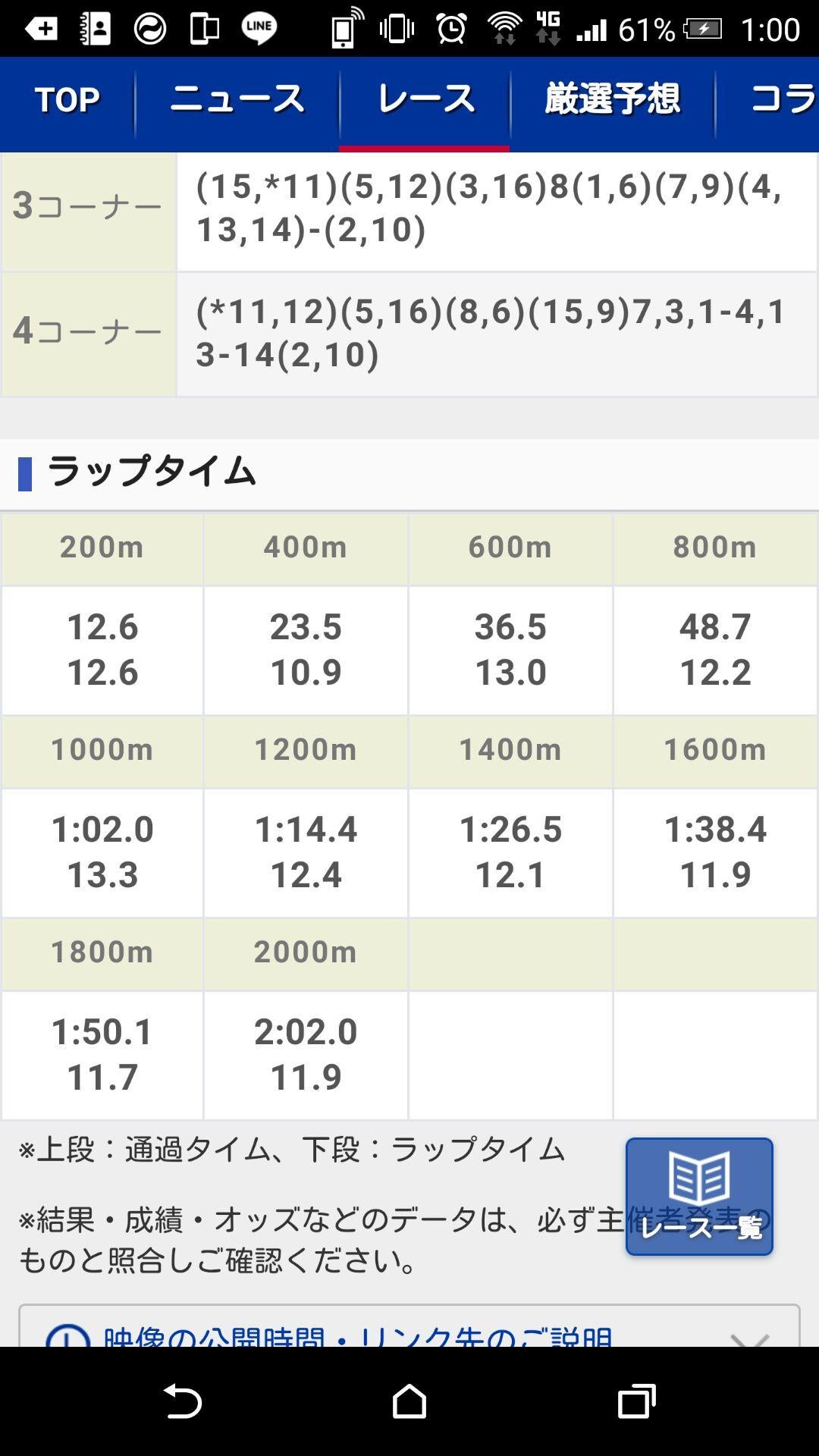Tap the レース一覧 floating button

tap(699, 1197)
